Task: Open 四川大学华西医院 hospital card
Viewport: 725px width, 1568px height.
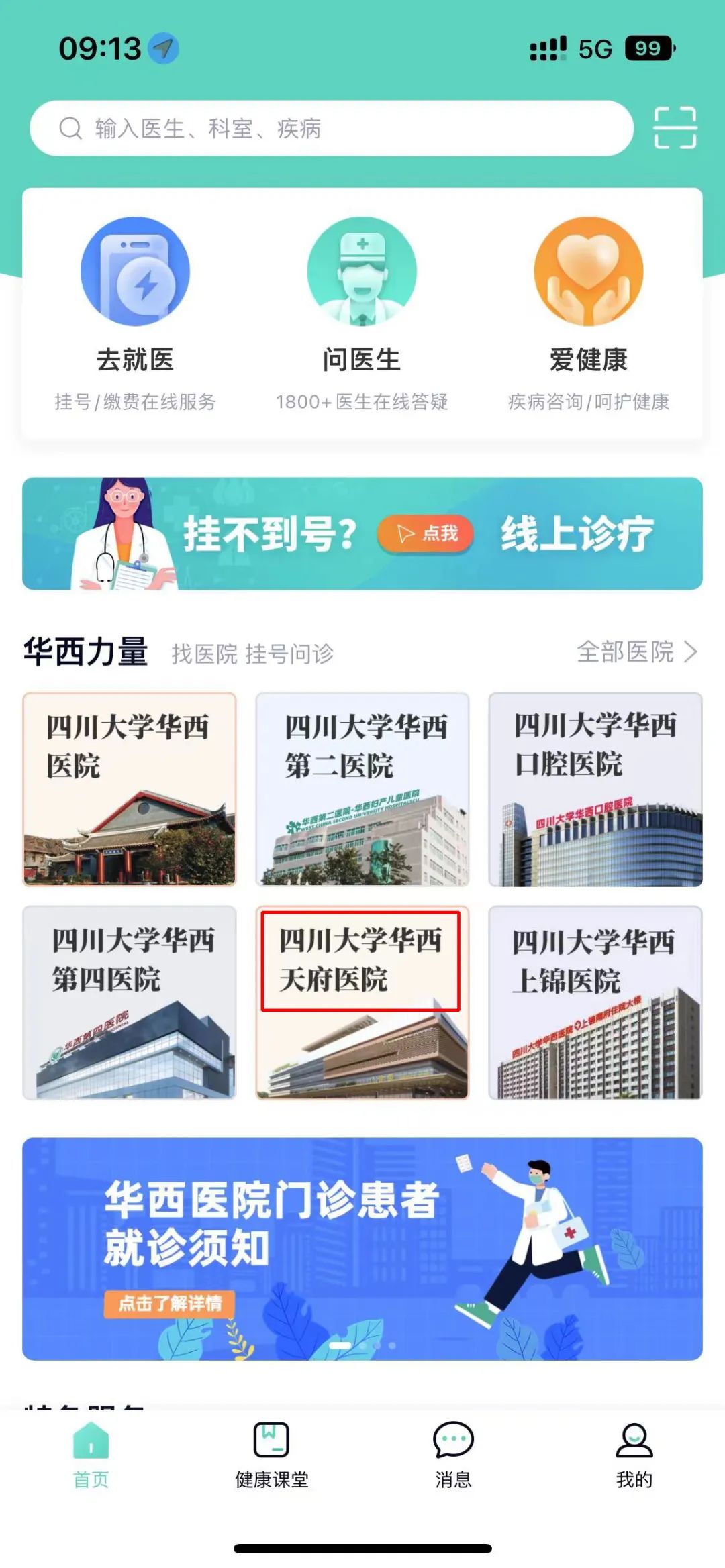Action: tap(132, 792)
